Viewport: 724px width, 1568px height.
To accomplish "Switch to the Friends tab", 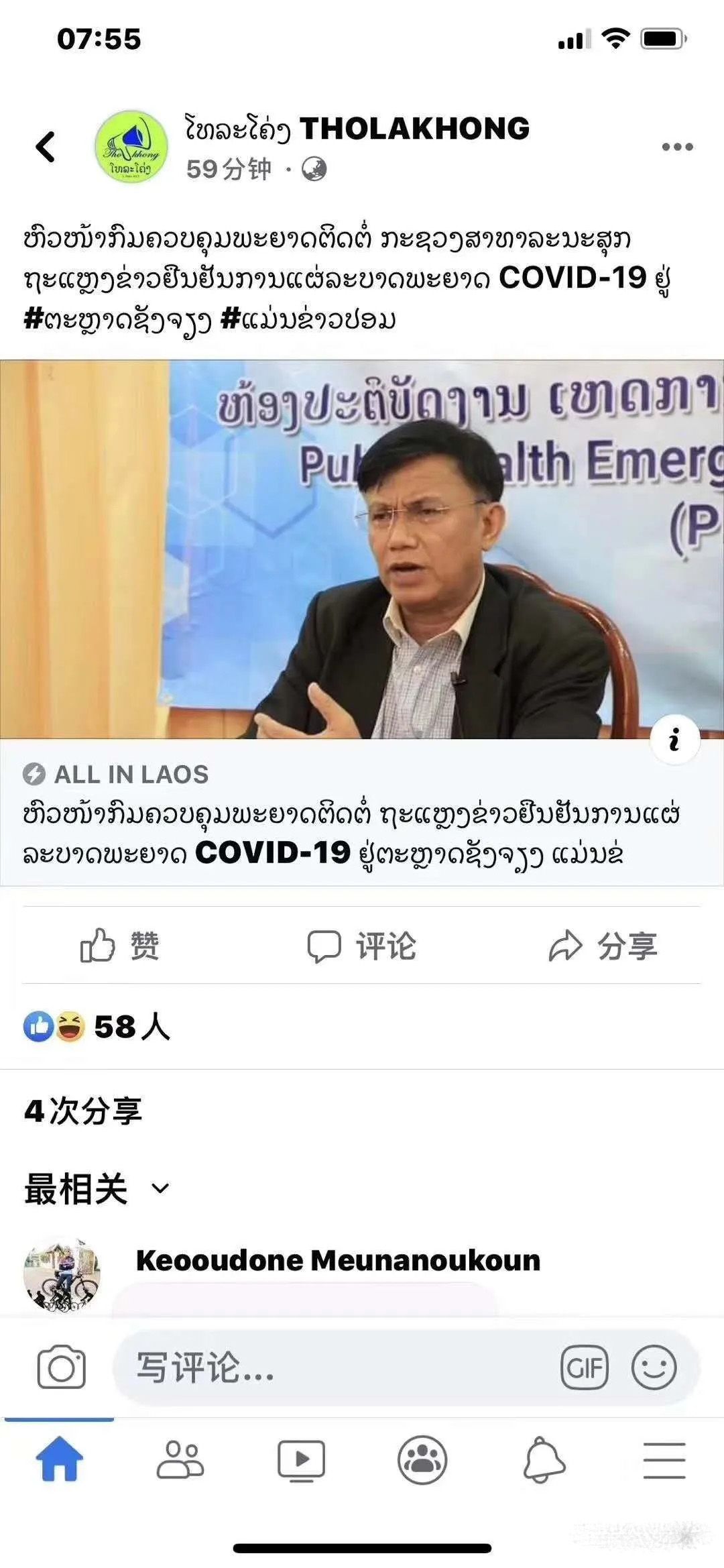I will [180, 1460].
